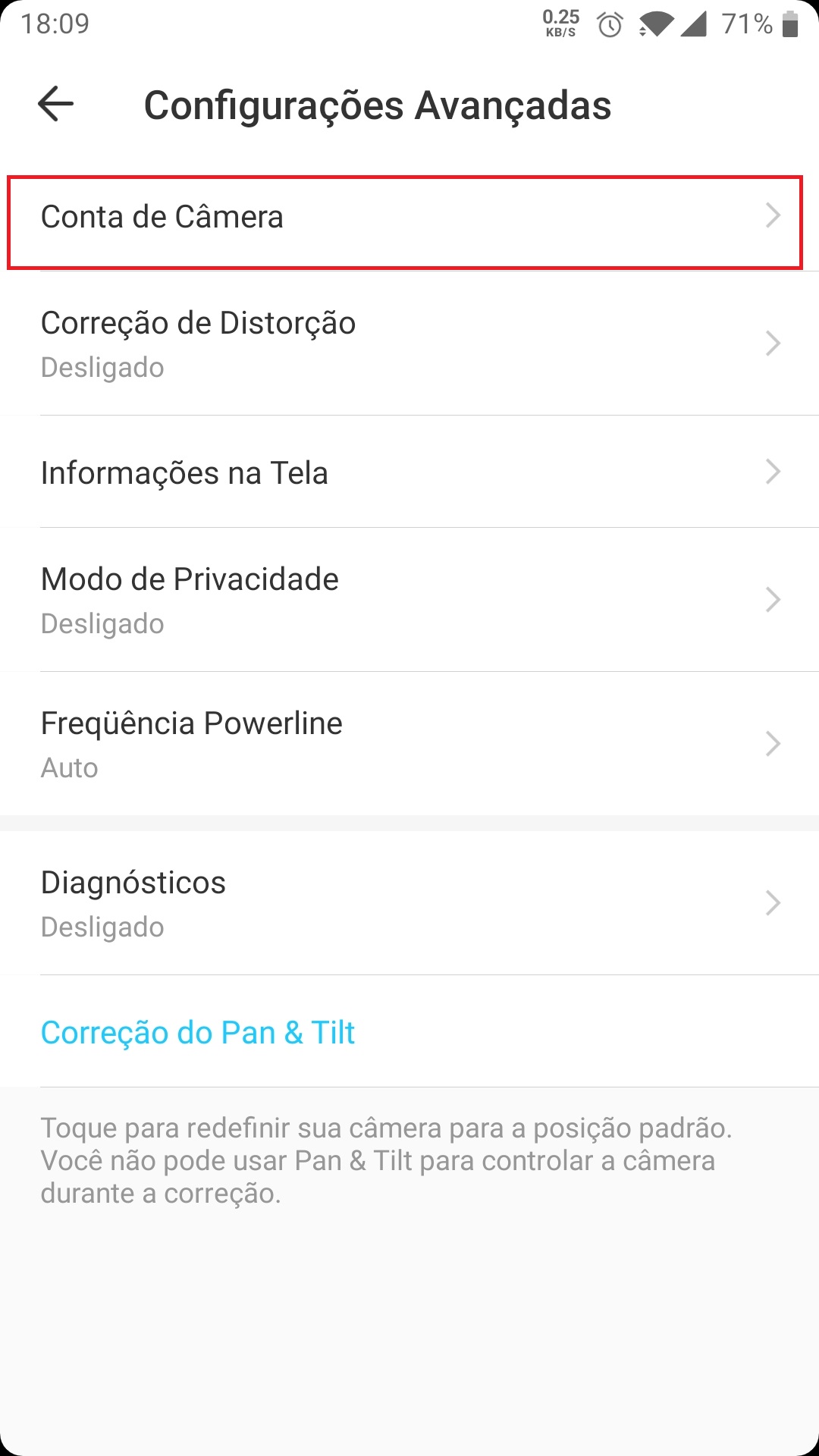Open Modo de Privacidade setting
The image size is (819, 1456).
click(x=409, y=600)
